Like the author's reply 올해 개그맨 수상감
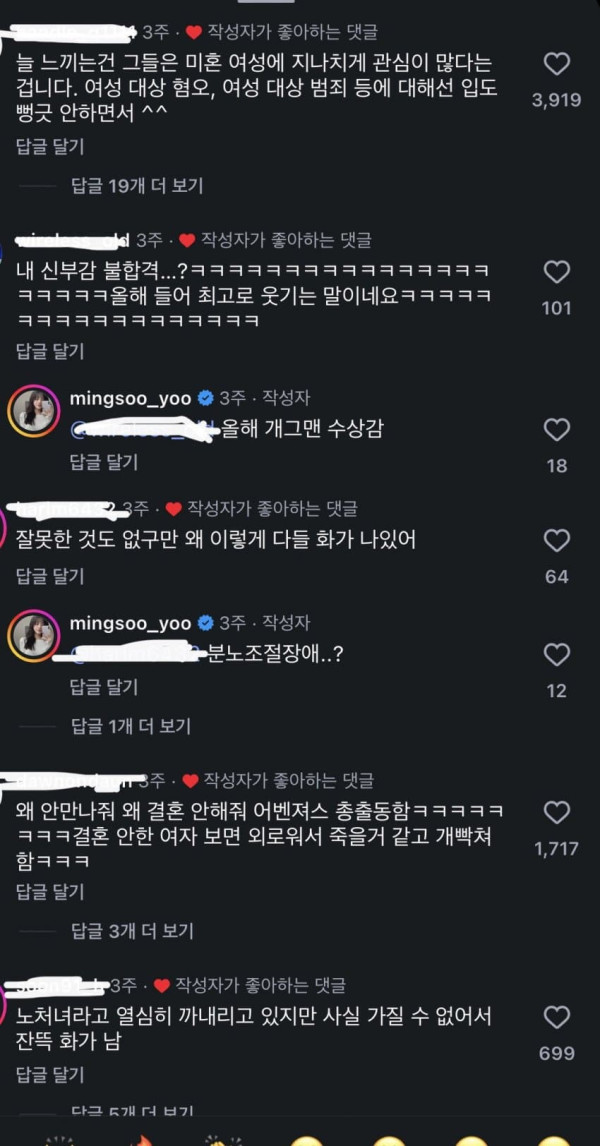 coord(557,430)
